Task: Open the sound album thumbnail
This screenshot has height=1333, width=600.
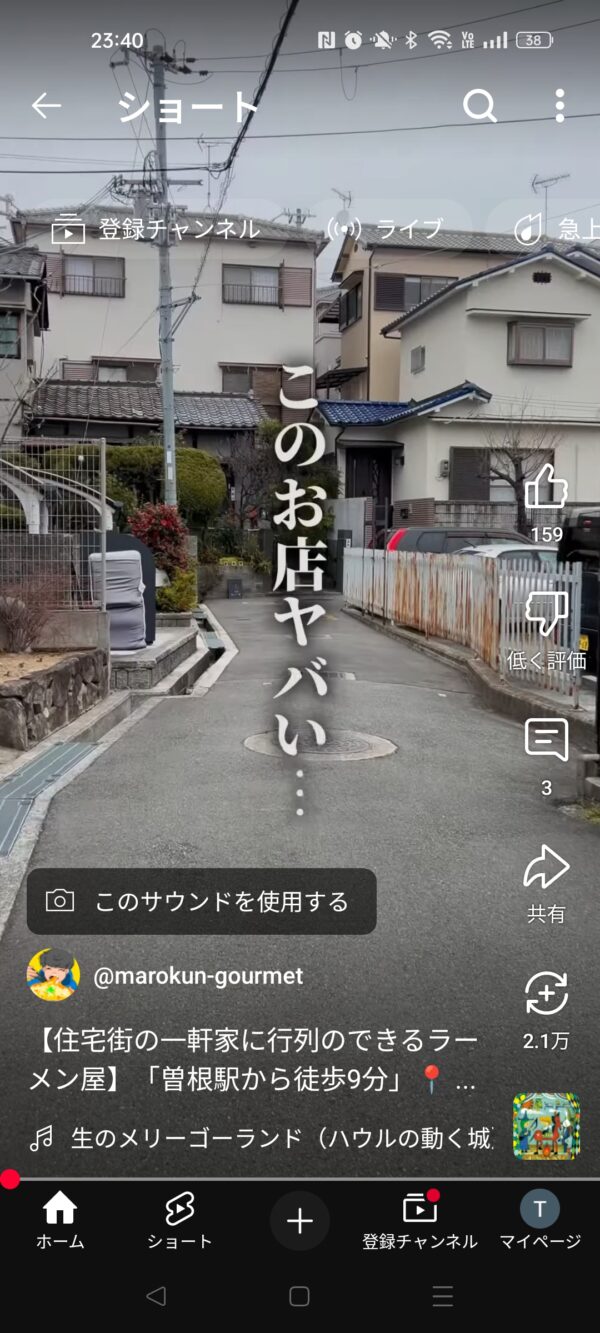Action: click(546, 1126)
